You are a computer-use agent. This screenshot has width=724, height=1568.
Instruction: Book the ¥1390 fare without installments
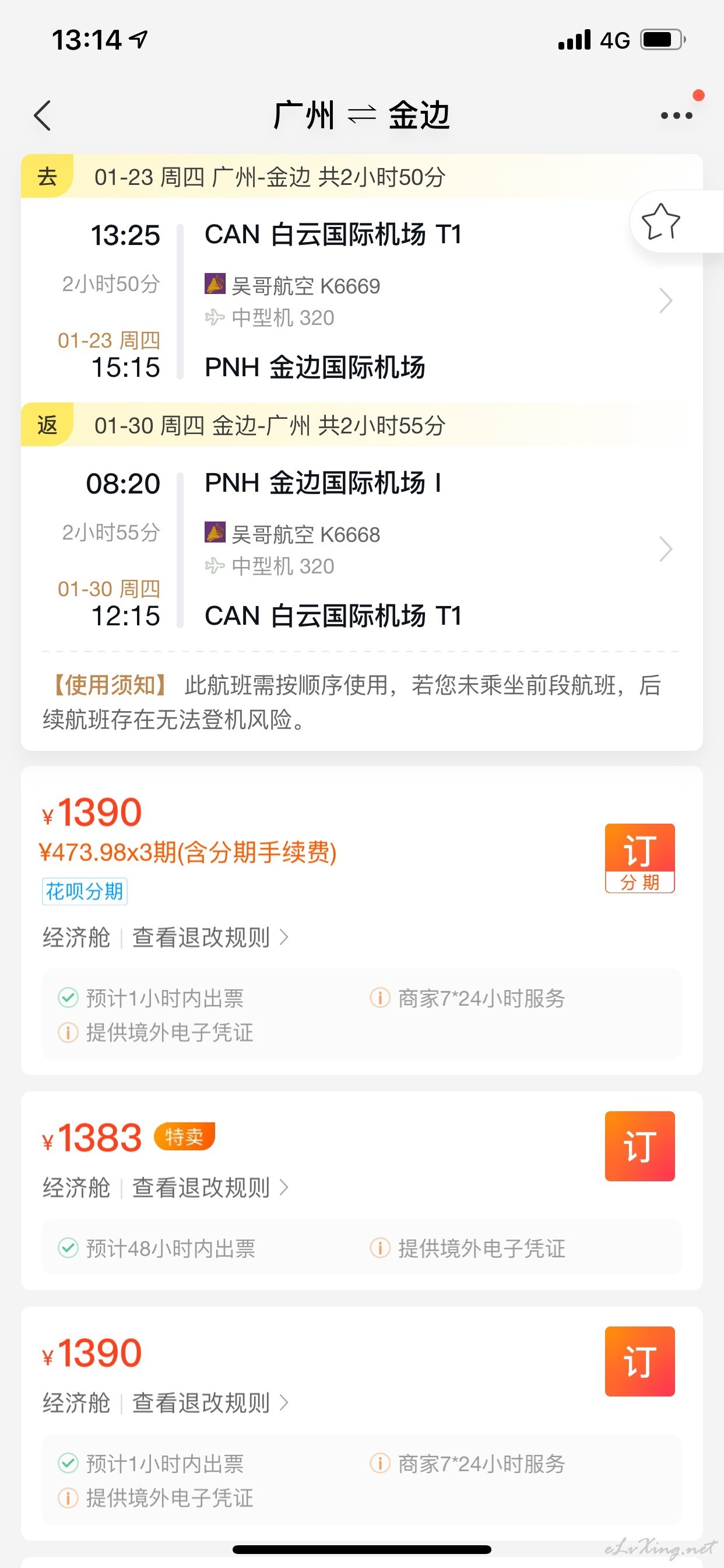[x=639, y=1361]
